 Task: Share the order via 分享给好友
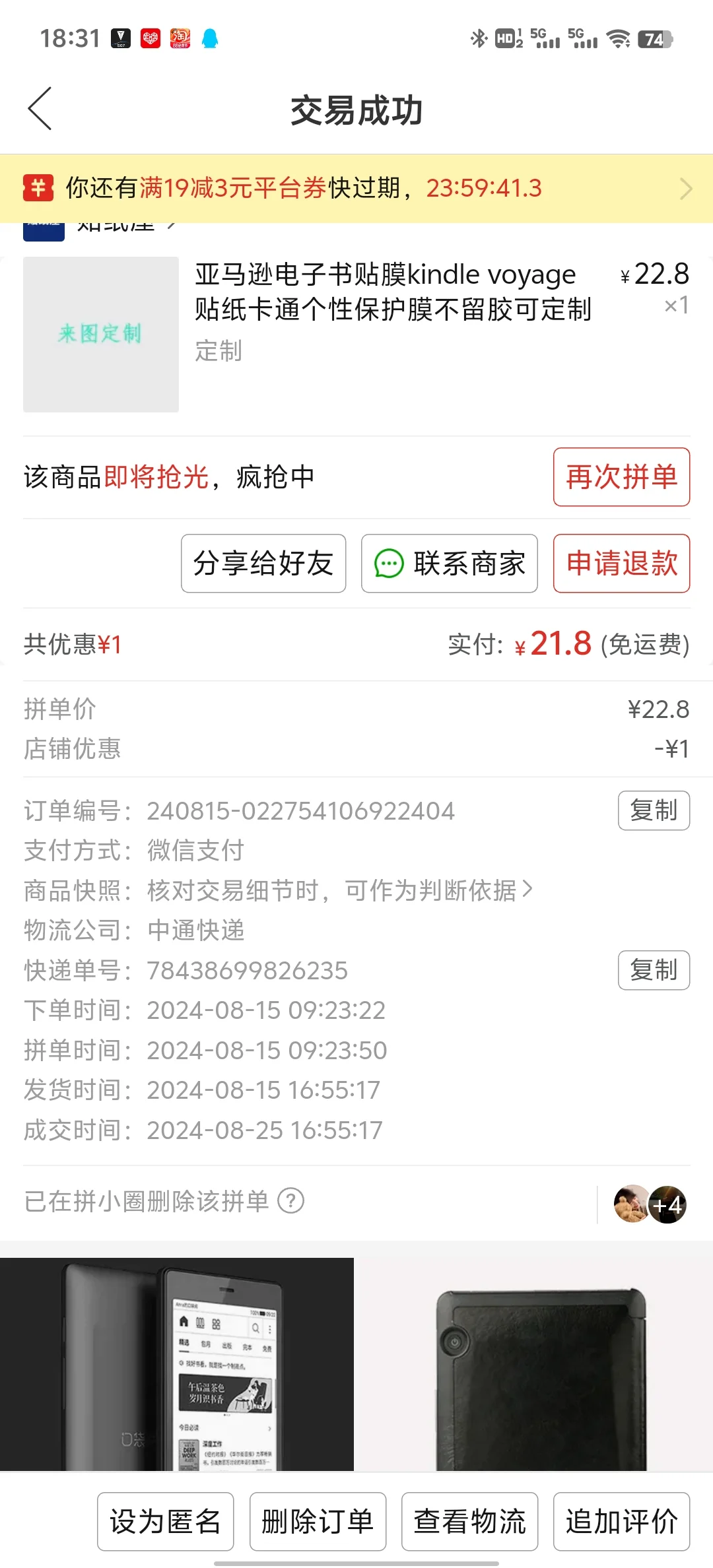point(263,564)
